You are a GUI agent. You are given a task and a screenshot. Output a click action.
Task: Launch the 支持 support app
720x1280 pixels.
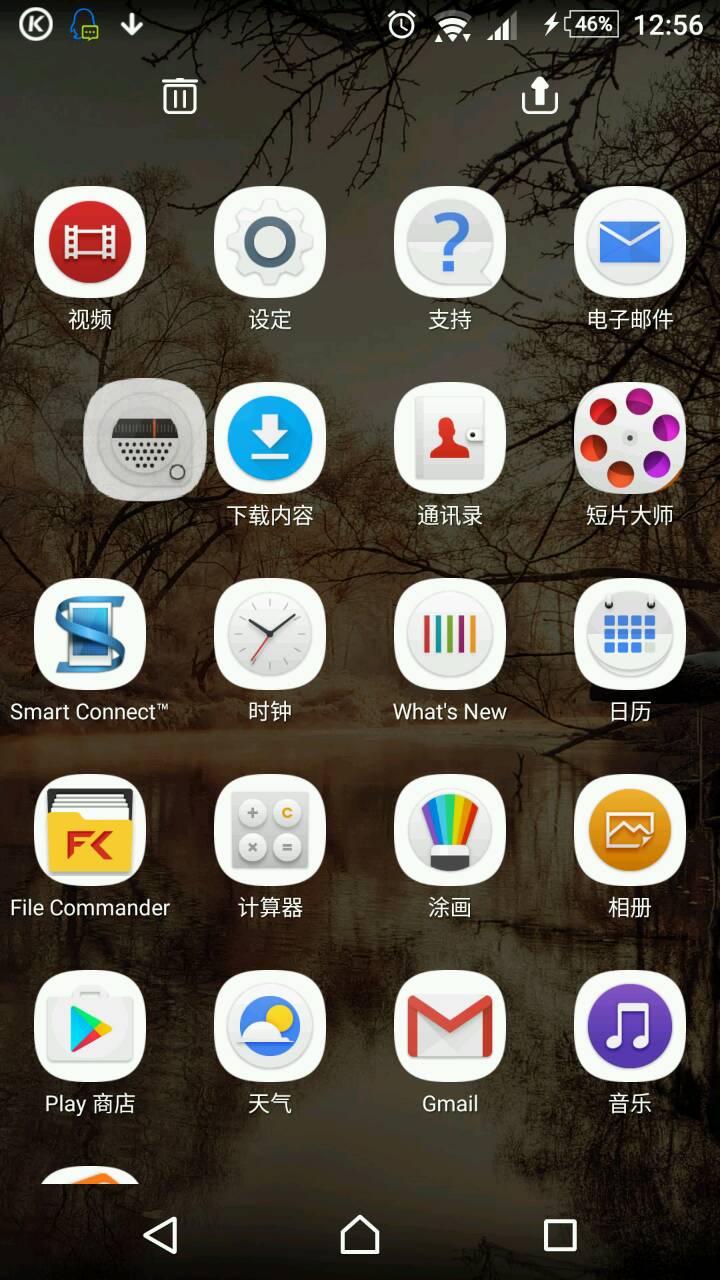(x=450, y=242)
